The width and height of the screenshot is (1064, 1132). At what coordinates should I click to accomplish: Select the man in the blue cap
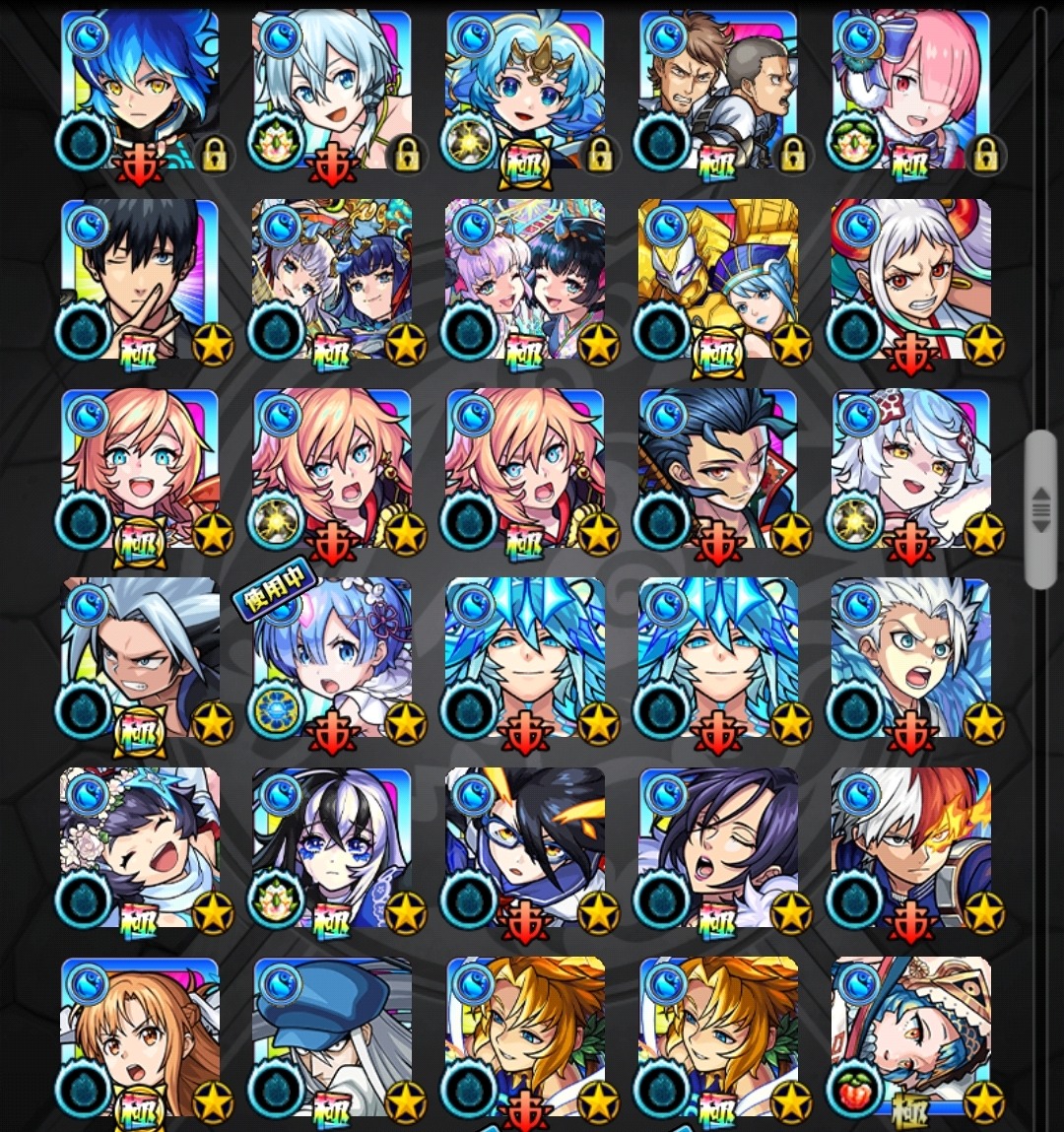click(332, 1039)
